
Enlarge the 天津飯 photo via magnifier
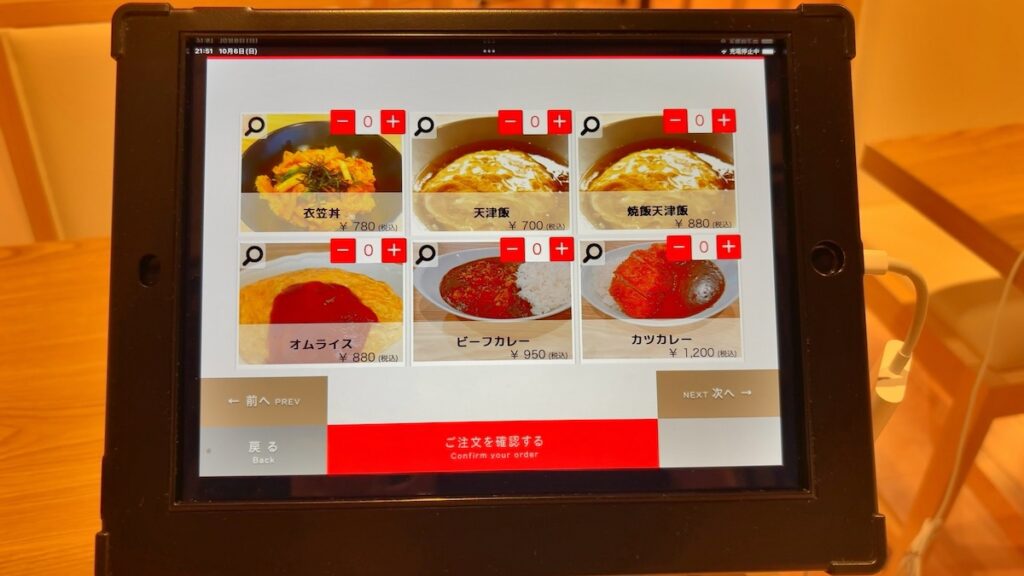(x=426, y=126)
